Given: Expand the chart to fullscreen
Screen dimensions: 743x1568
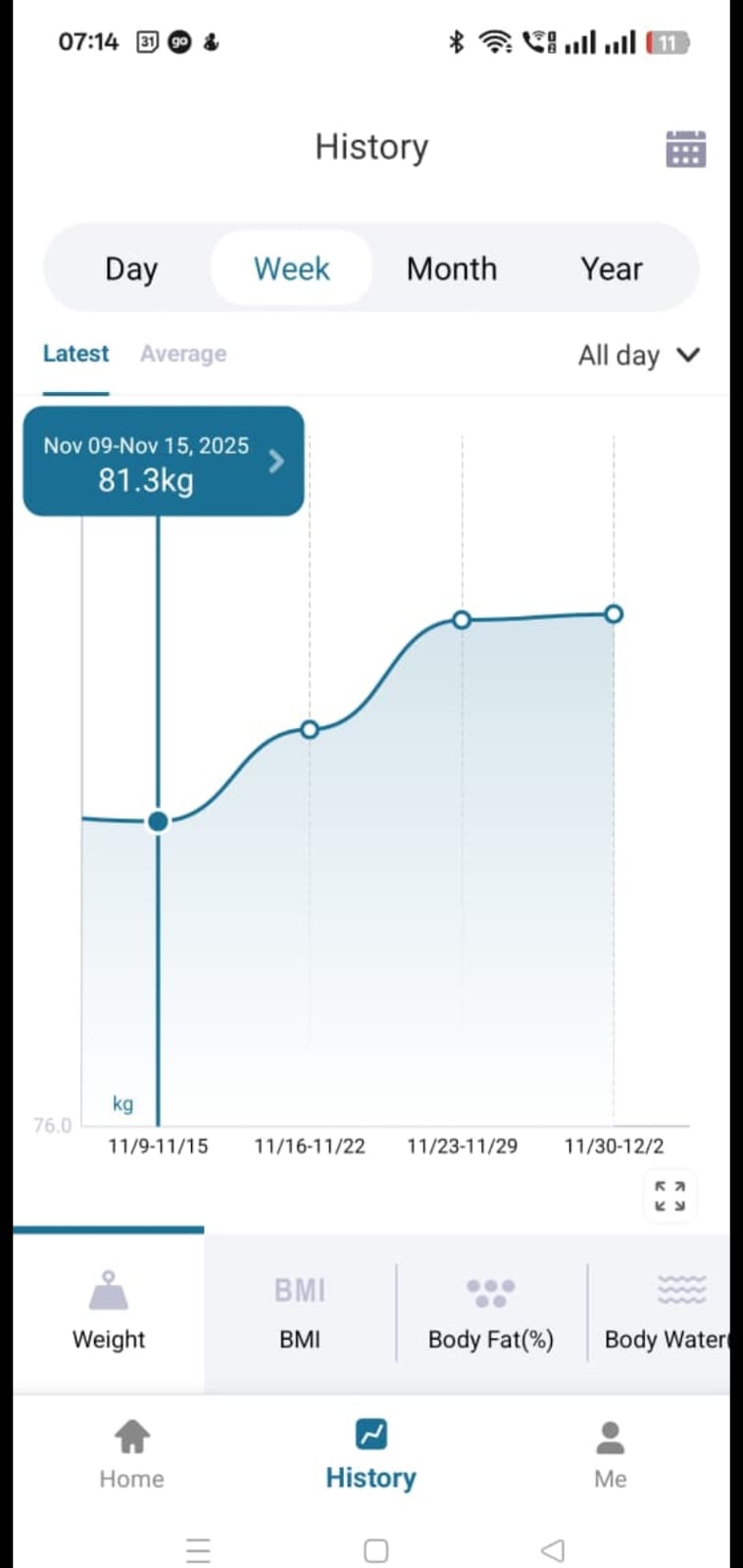Looking at the screenshot, I should point(669,1196).
